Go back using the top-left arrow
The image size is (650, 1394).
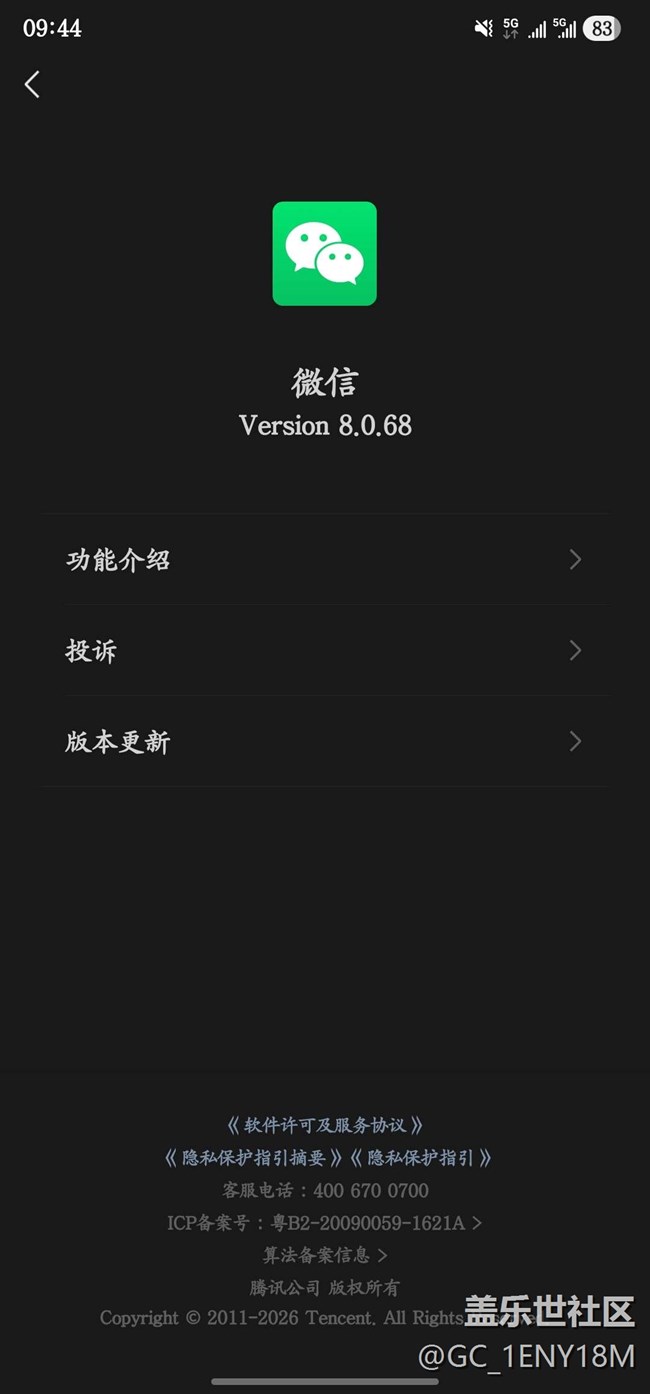32,85
